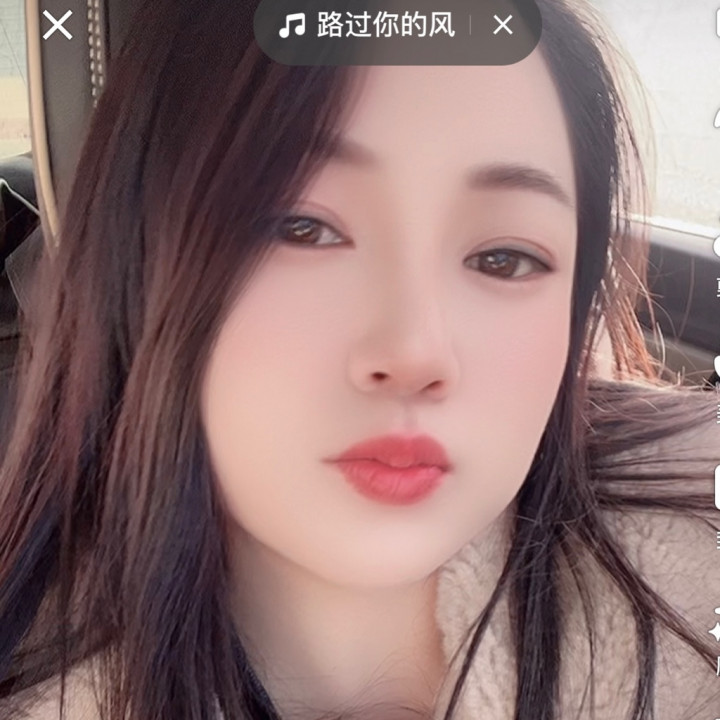Remove the selected music track
The height and width of the screenshot is (720, 720).
tap(503, 26)
